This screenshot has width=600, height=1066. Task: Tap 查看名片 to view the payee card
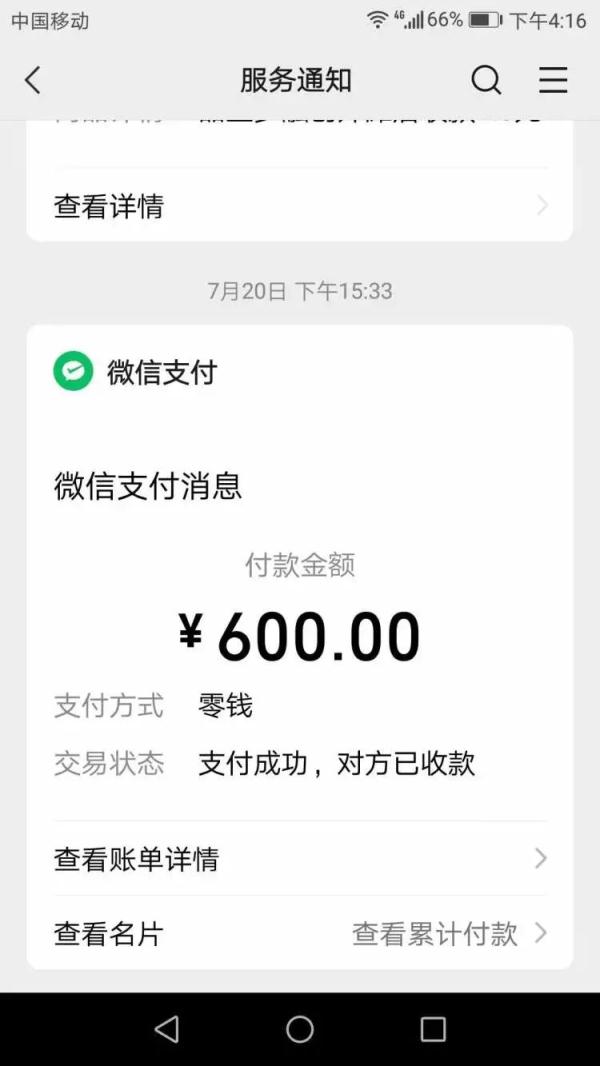[x=109, y=934]
